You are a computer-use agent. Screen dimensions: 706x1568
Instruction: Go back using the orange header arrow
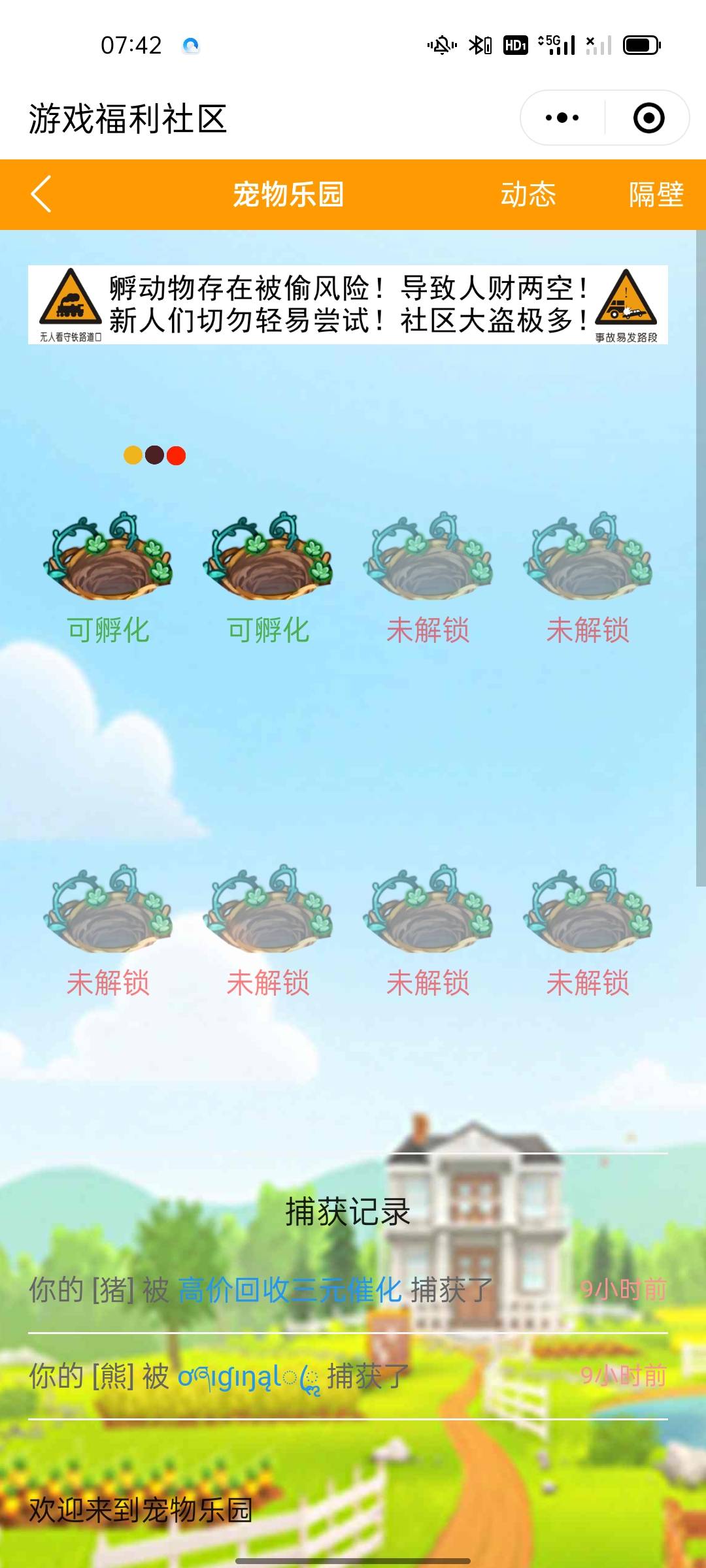coord(41,194)
